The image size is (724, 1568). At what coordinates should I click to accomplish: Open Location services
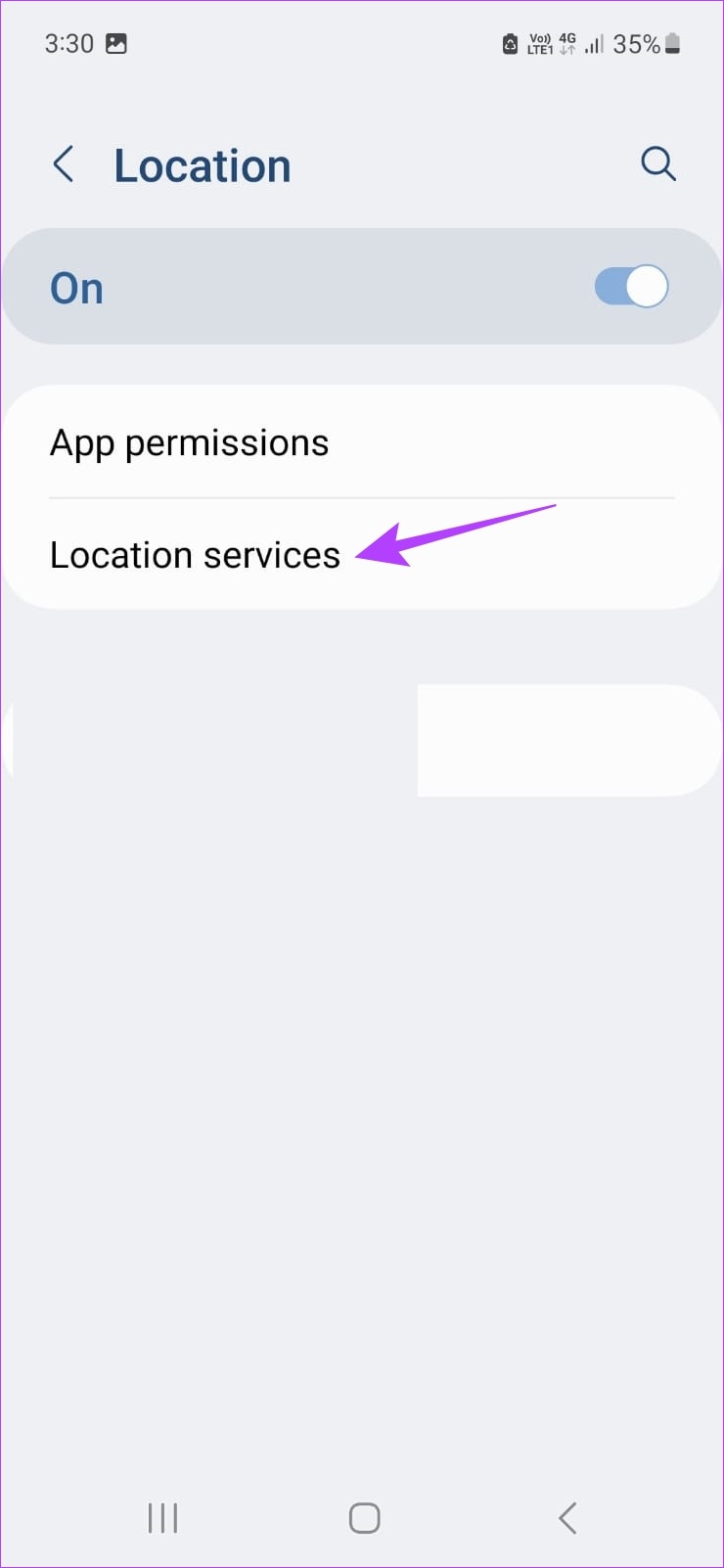(x=362, y=554)
